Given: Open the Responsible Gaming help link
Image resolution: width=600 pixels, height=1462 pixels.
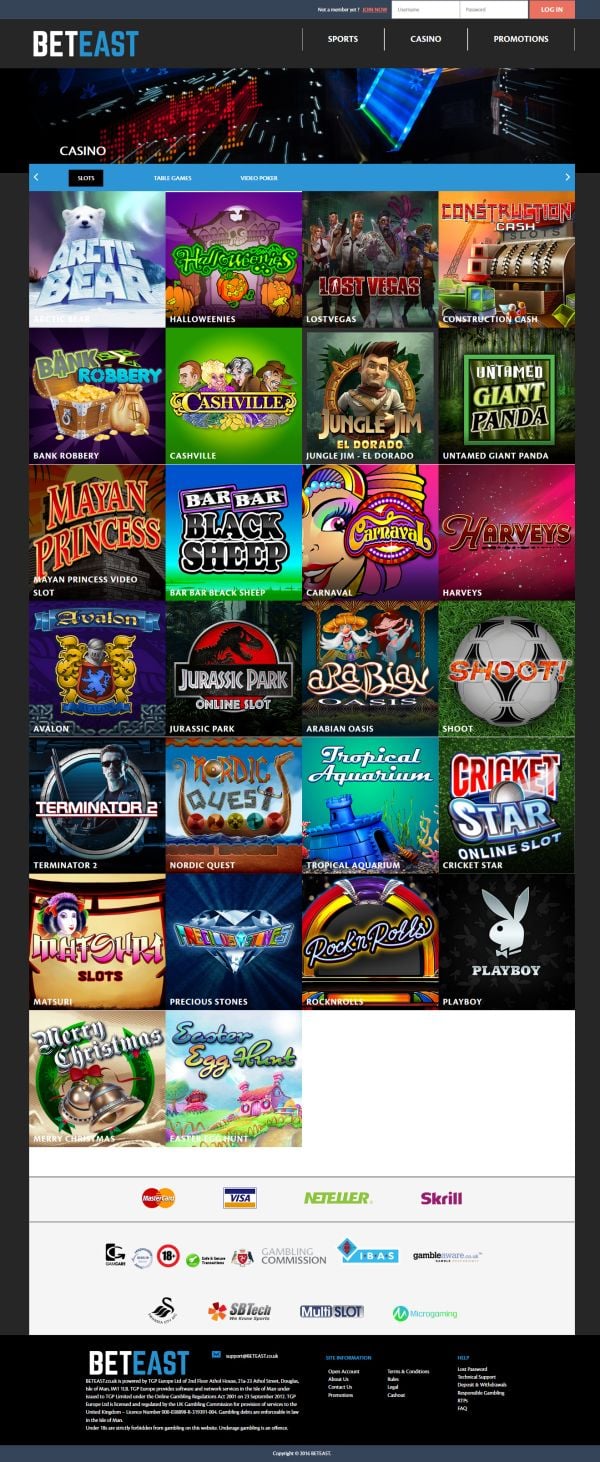Looking at the screenshot, I should tap(481, 1392).
